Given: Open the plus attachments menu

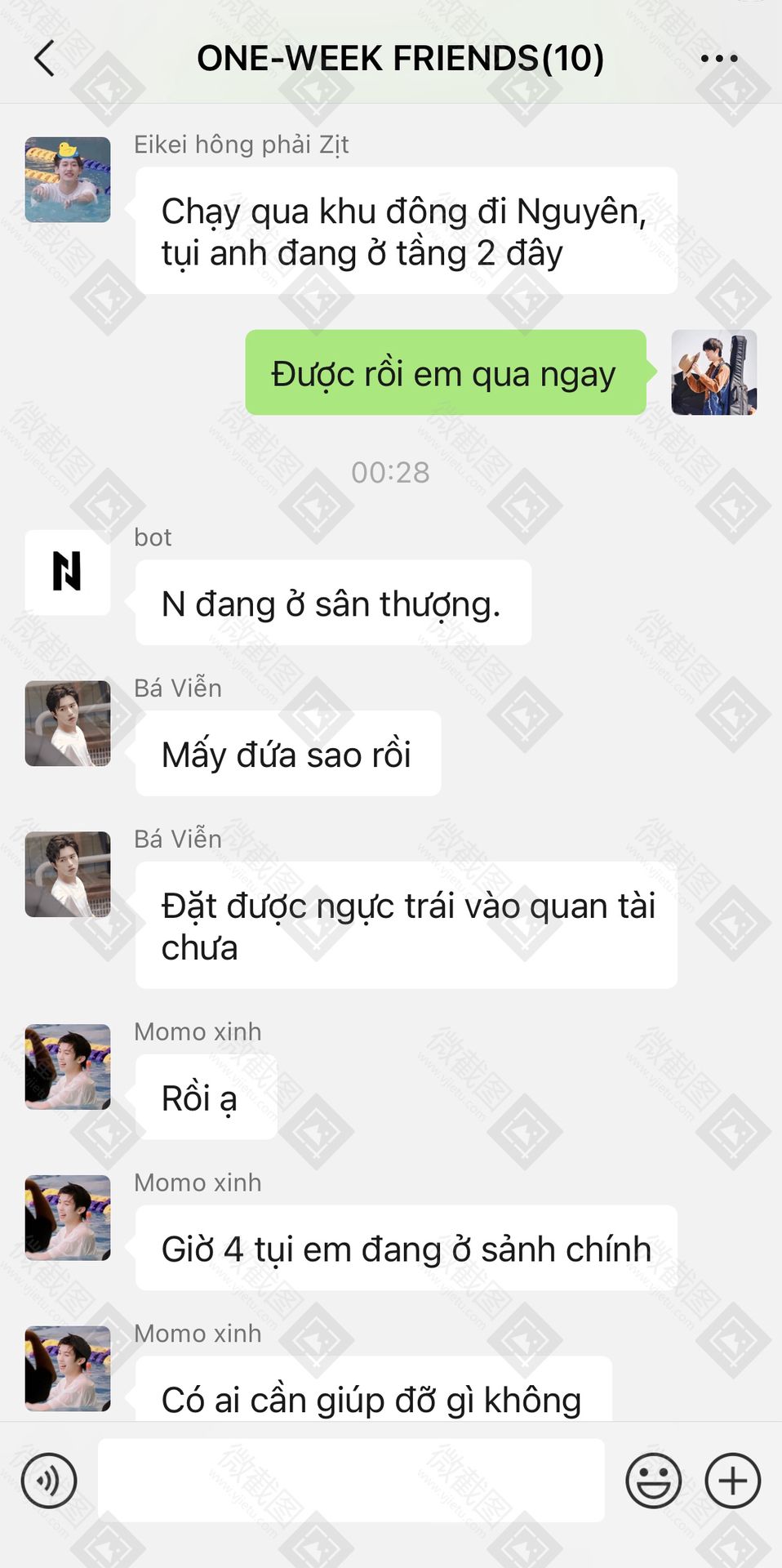Looking at the screenshot, I should pos(732,1480).
